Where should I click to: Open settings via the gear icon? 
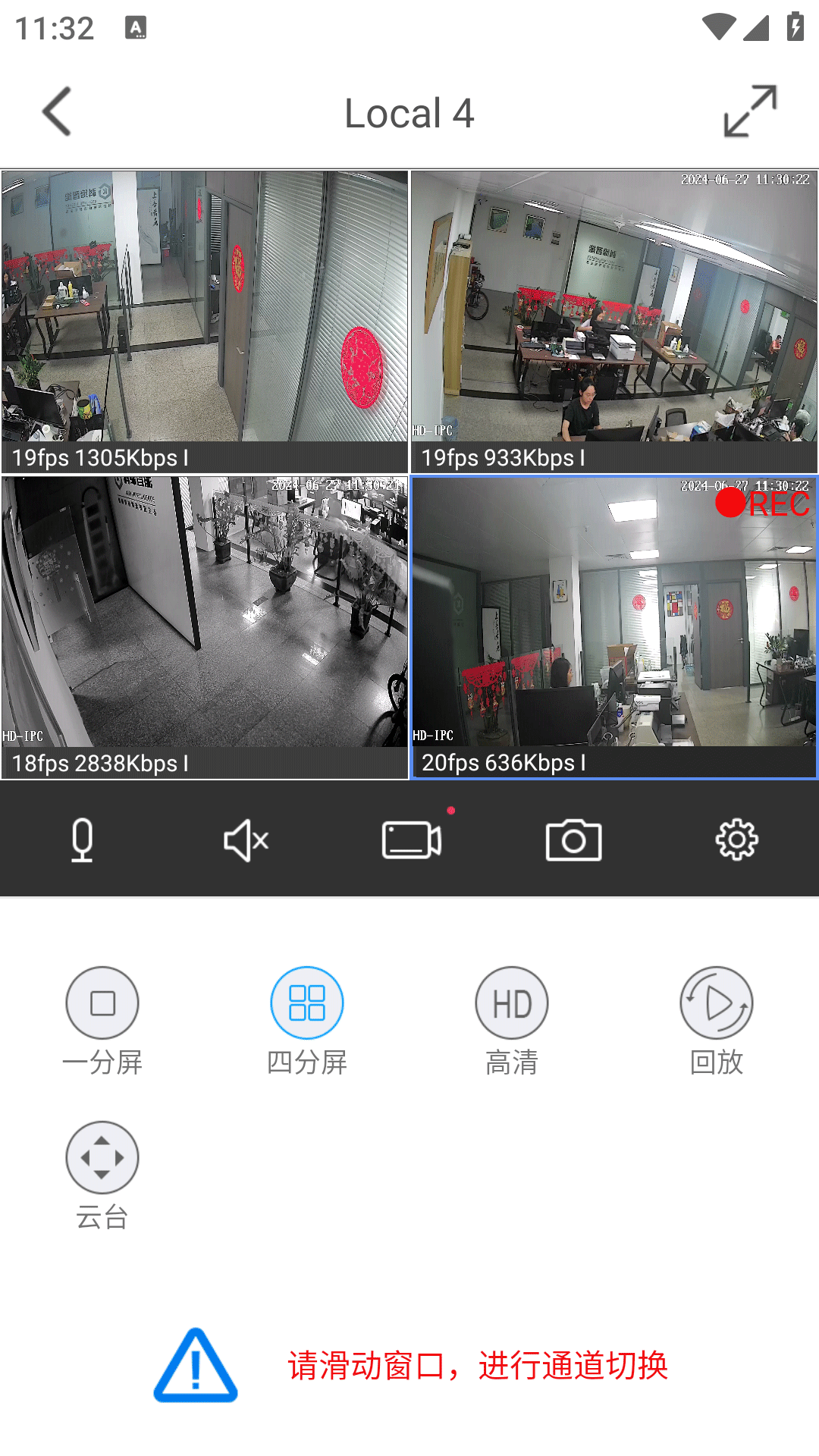coord(736,838)
